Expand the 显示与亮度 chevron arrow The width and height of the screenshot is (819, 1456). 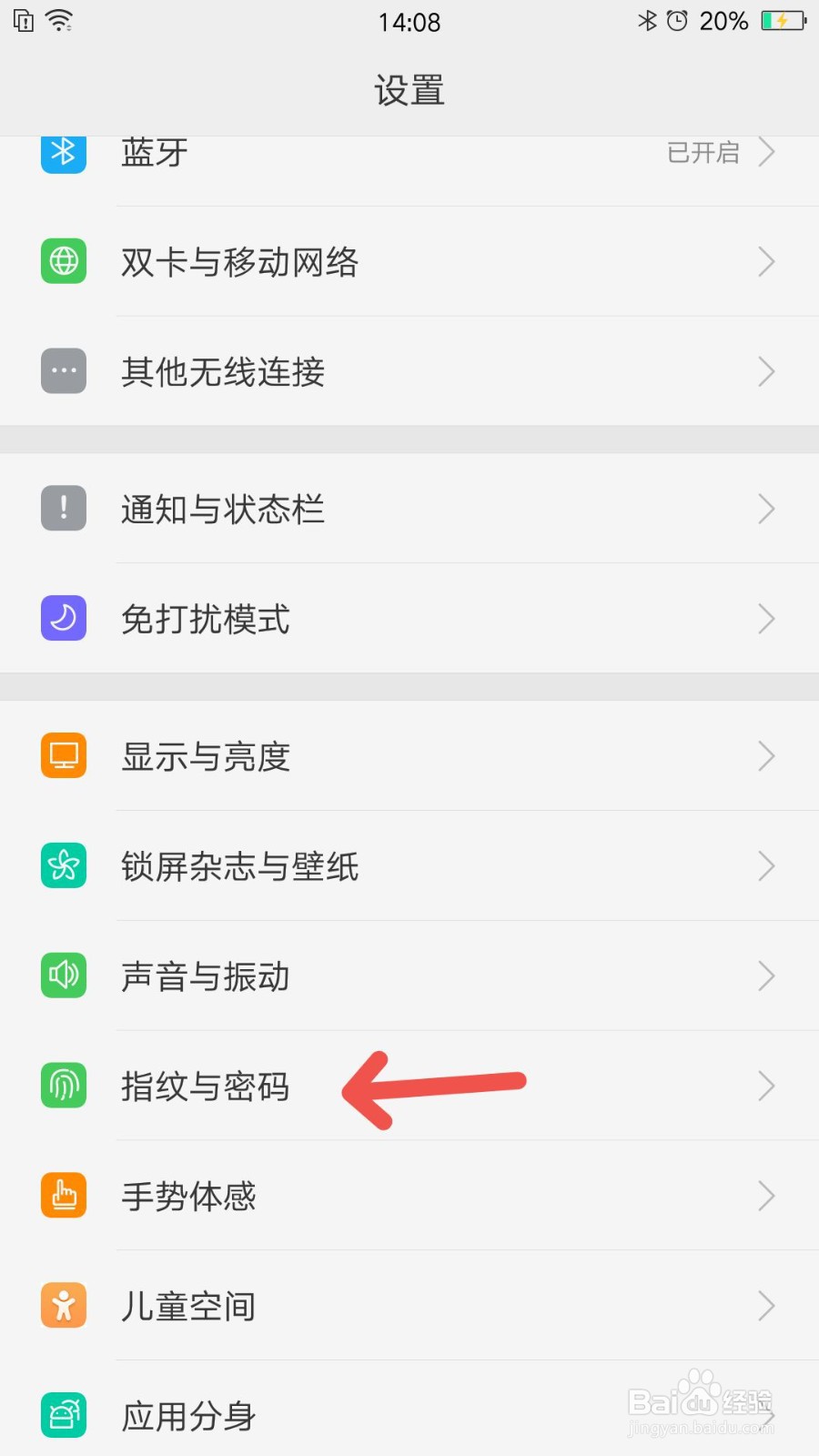click(x=767, y=755)
